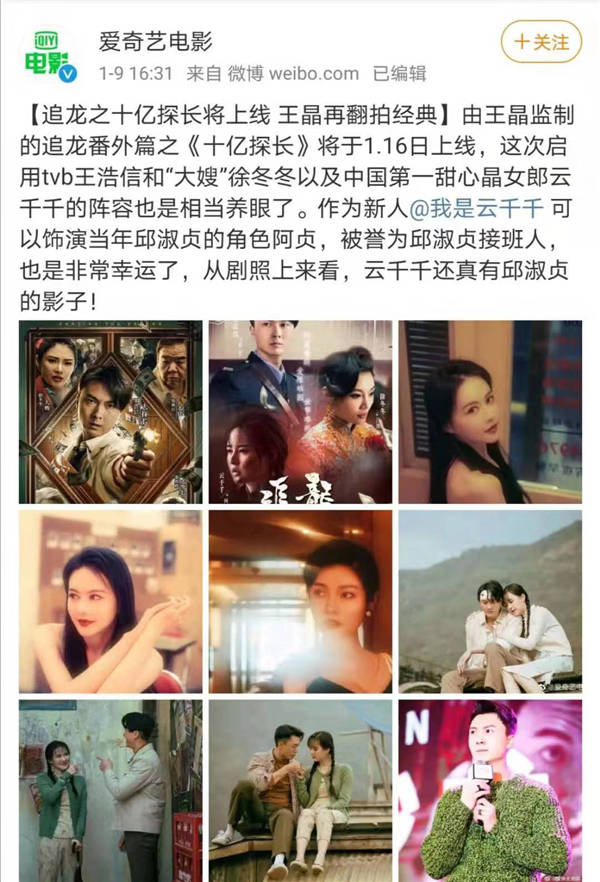View photo of man holding microphone
The height and width of the screenshot is (882, 600).
pos(490,790)
